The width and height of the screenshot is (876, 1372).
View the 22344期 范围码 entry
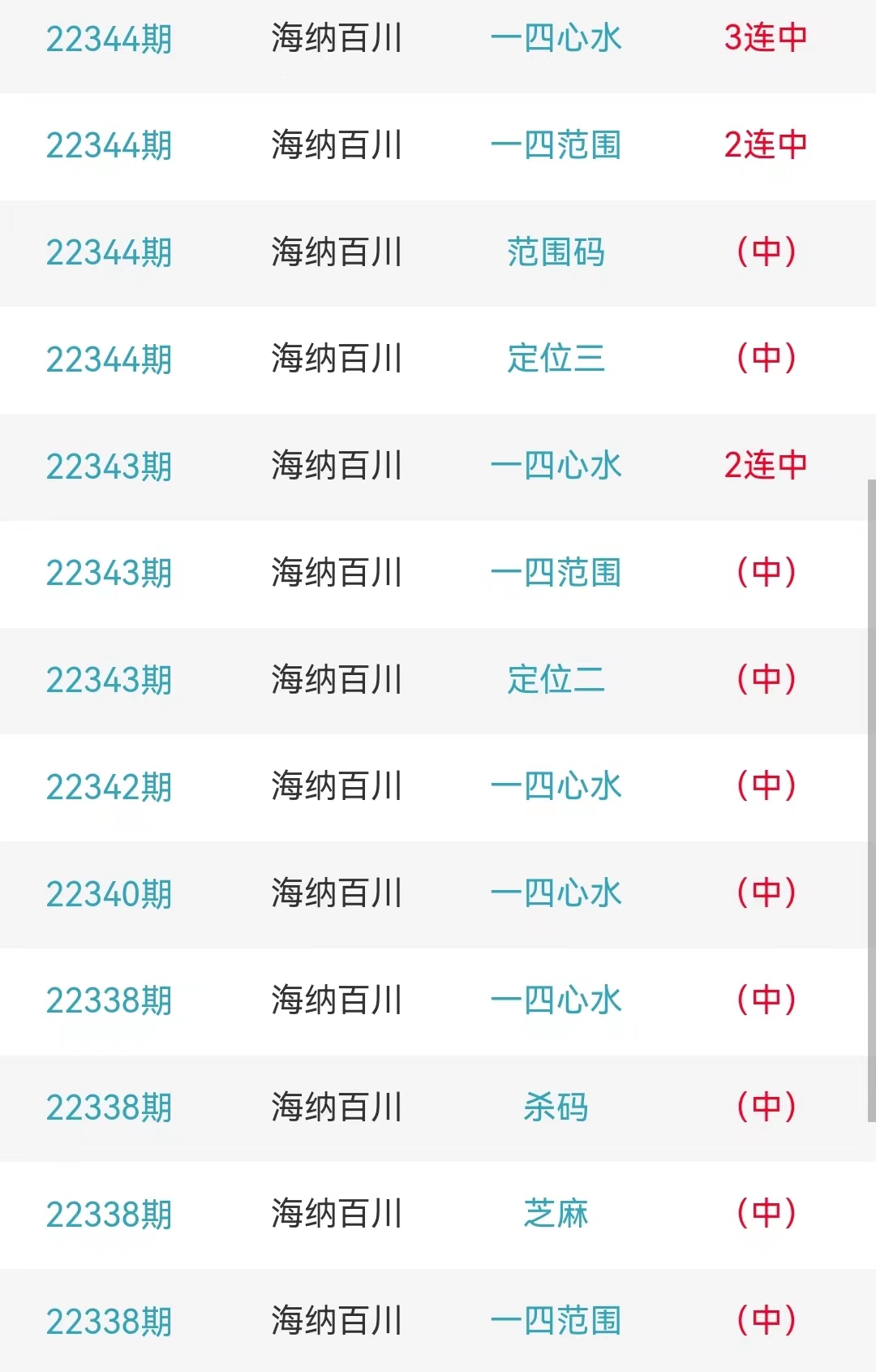(x=556, y=252)
